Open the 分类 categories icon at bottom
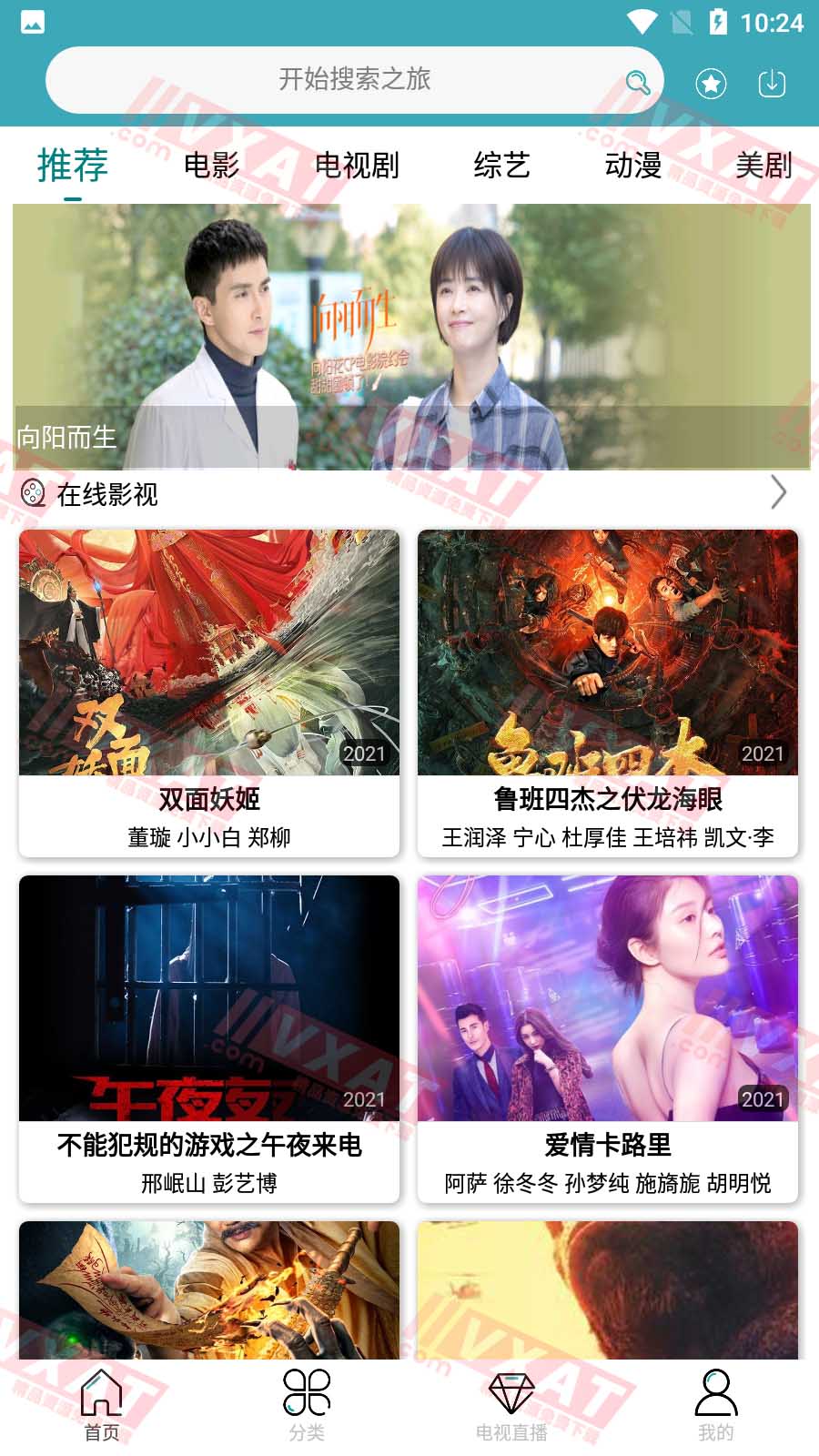819x1456 pixels. 307,1390
